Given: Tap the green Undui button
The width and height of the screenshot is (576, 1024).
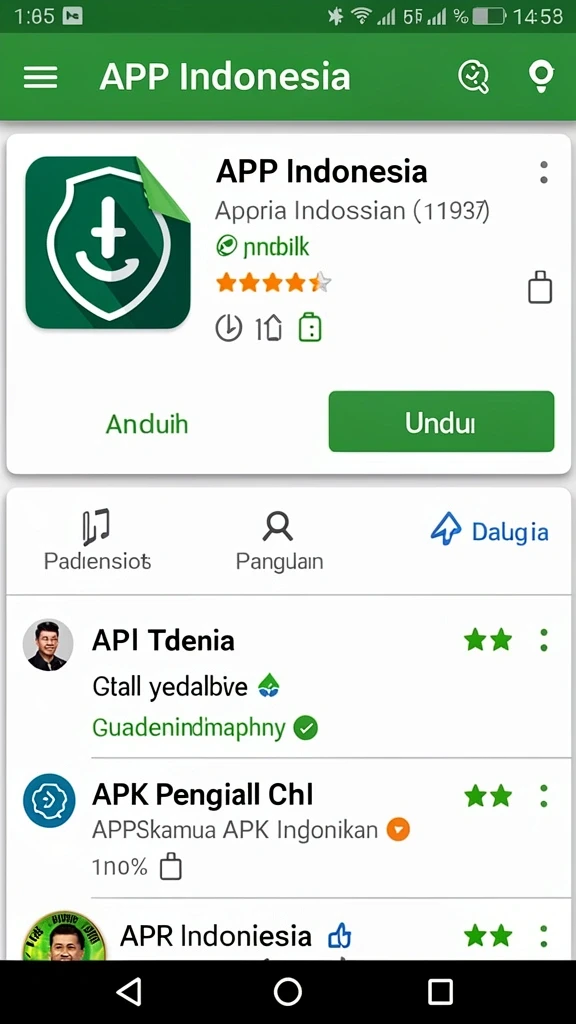Looking at the screenshot, I should click(x=441, y=422).
